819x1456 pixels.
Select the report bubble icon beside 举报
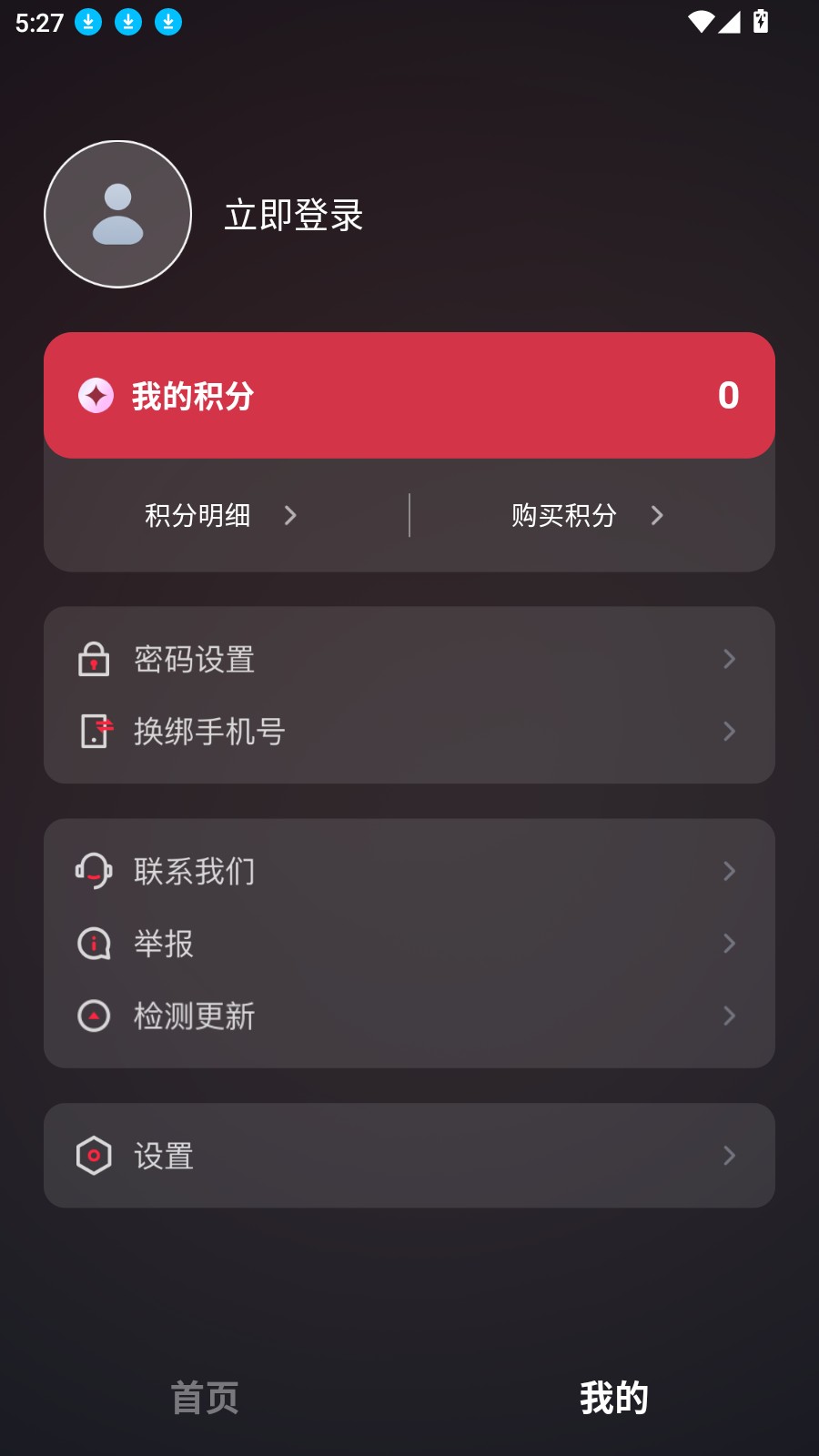[x=94, y=944]
